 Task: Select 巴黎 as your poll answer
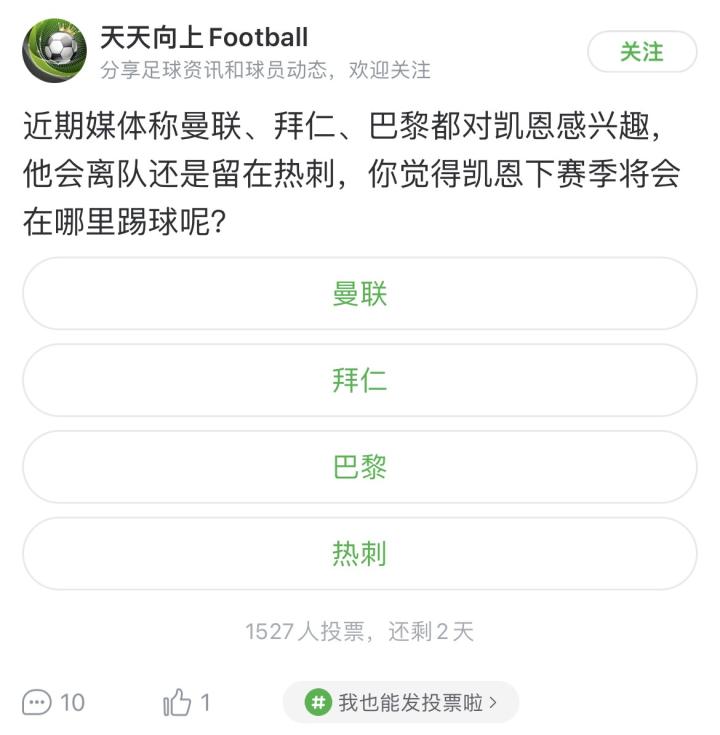(359, 467)
